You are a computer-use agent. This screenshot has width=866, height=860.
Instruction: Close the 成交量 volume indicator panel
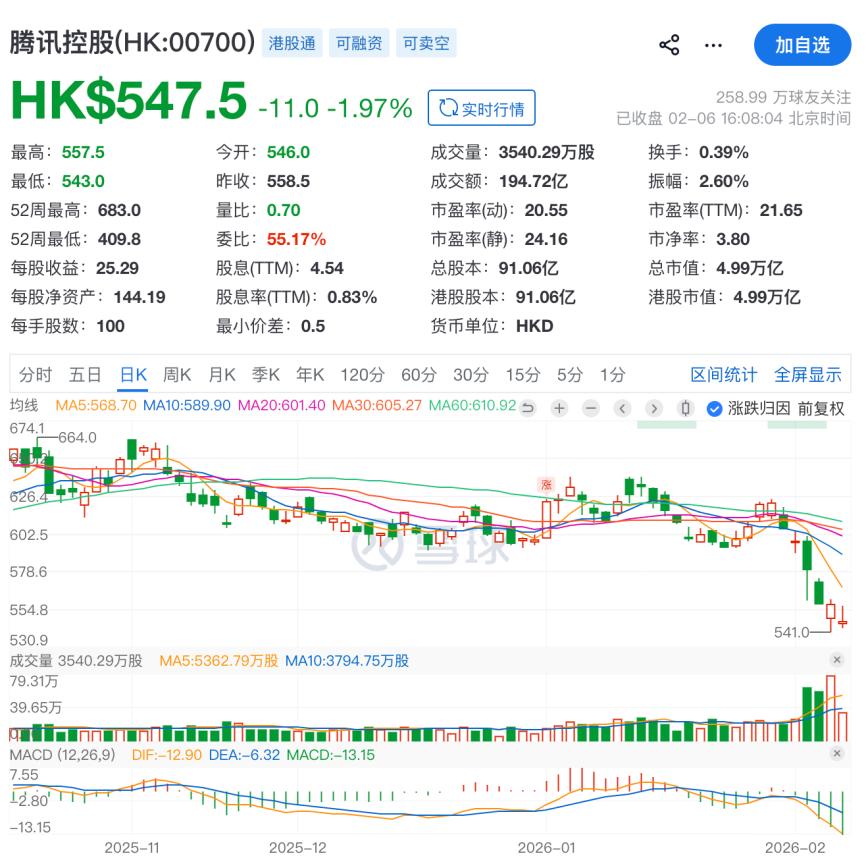(x=837, y=660)
